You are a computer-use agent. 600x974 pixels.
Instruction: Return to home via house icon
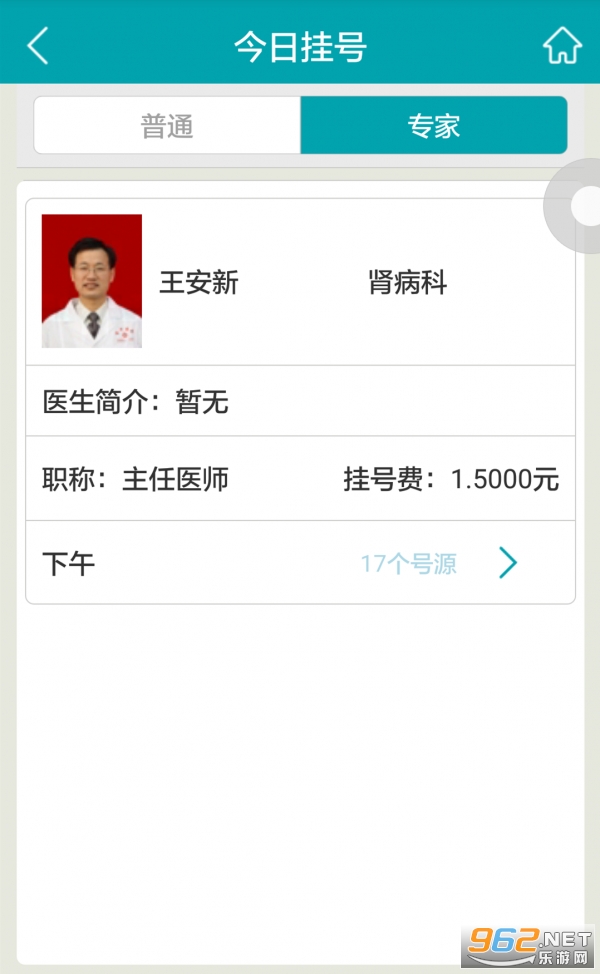click(x=561, y=46)
